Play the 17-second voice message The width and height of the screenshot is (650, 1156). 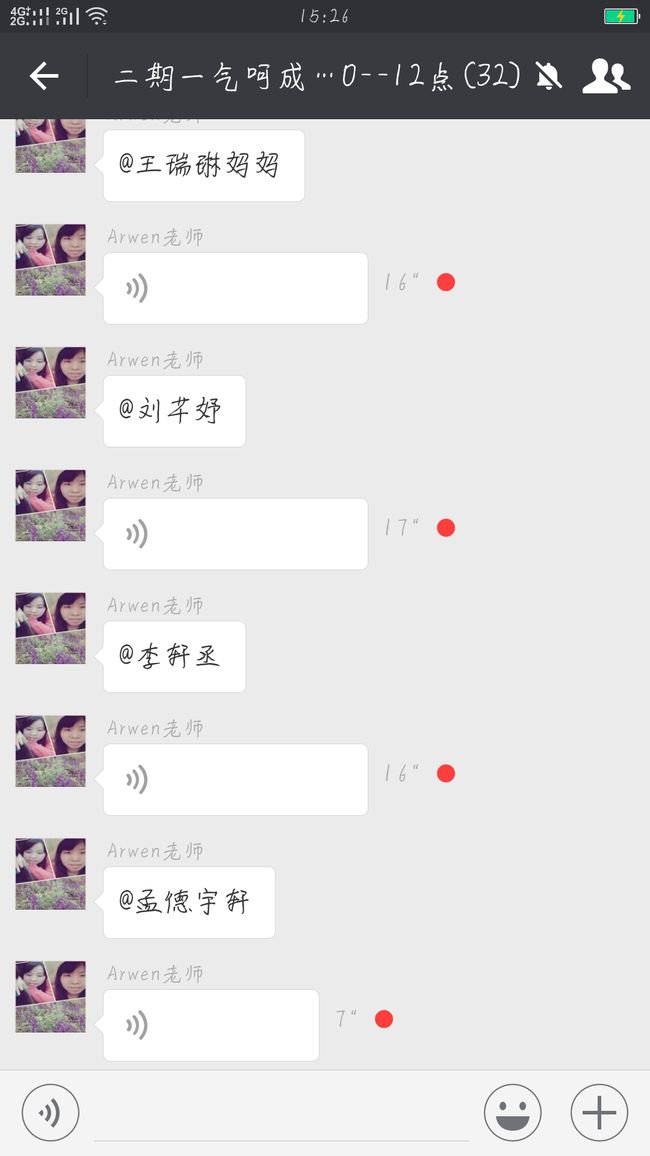[x=235, y=534]
